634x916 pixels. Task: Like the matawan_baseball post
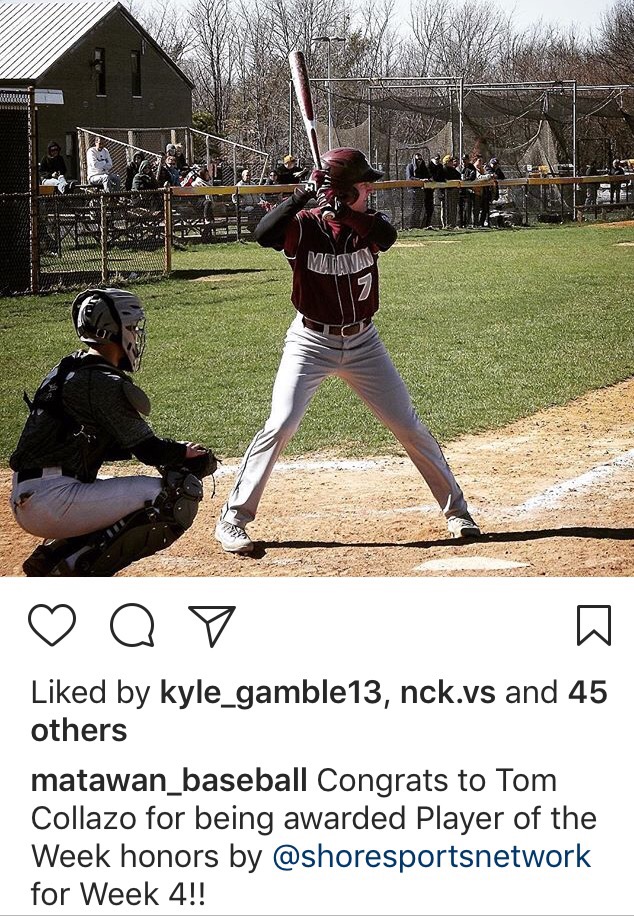(x=52, y=626)
